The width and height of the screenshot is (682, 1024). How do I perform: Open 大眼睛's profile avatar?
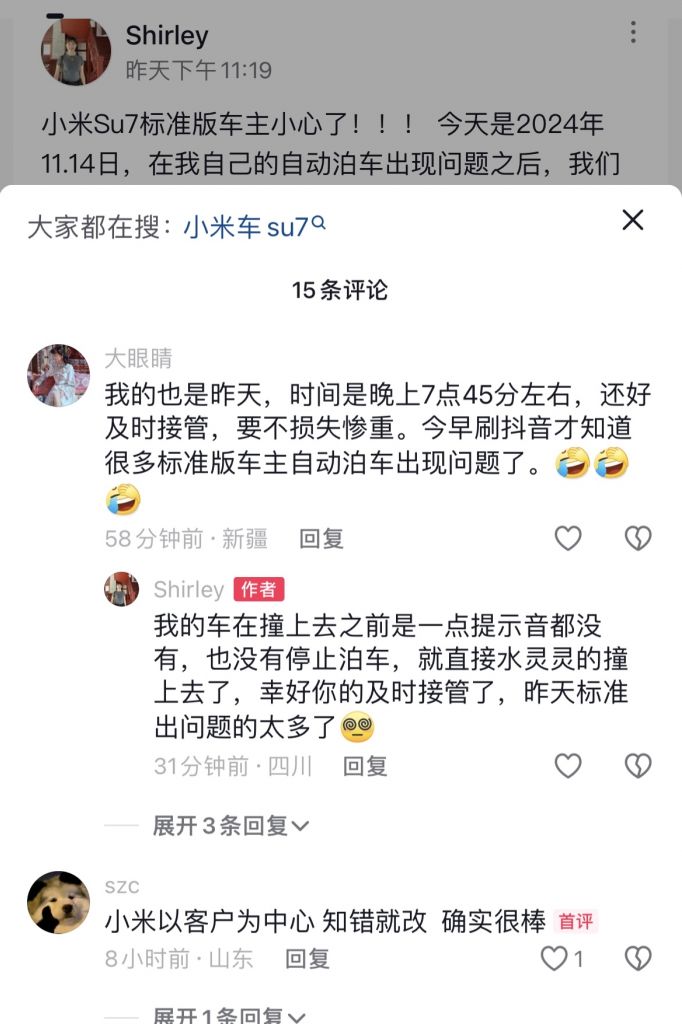(58, 375)
